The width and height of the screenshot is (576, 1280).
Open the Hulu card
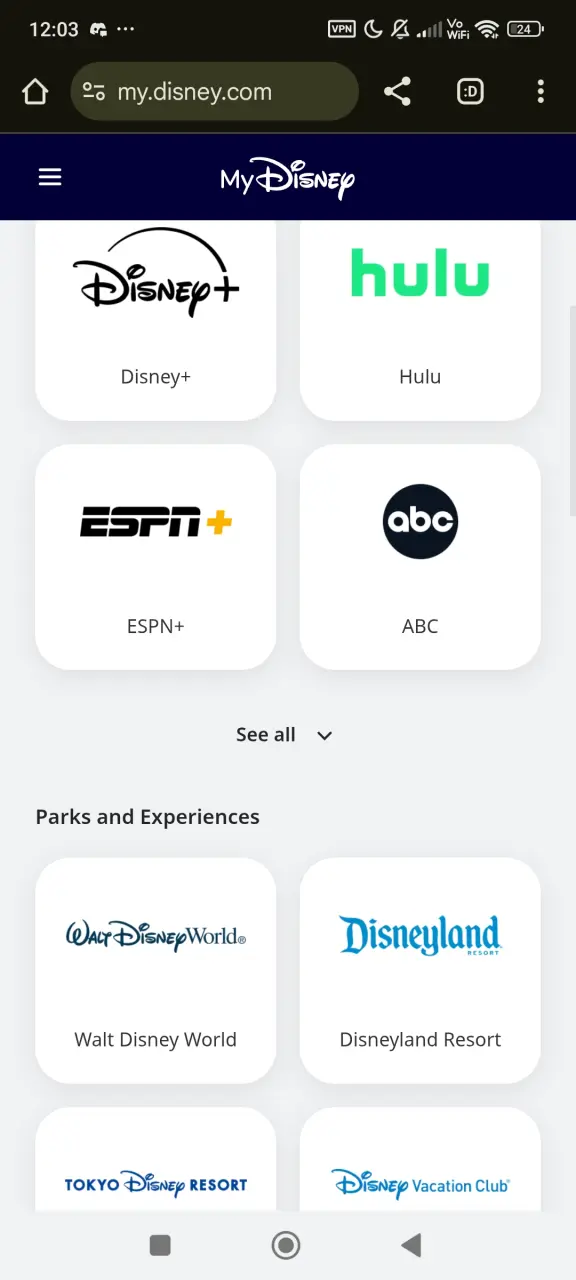[x=420, y=318]
